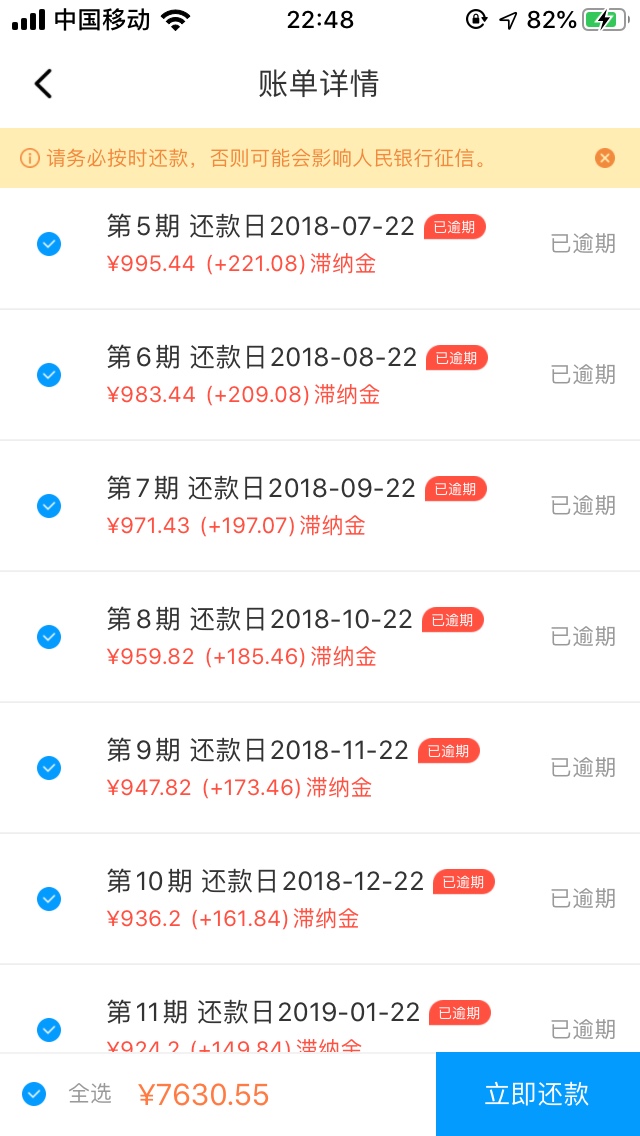Viewport: 640px width, 1136px height.
Task: Toggle the 第11期 bill checkbox
Action: coord(49,1030)
